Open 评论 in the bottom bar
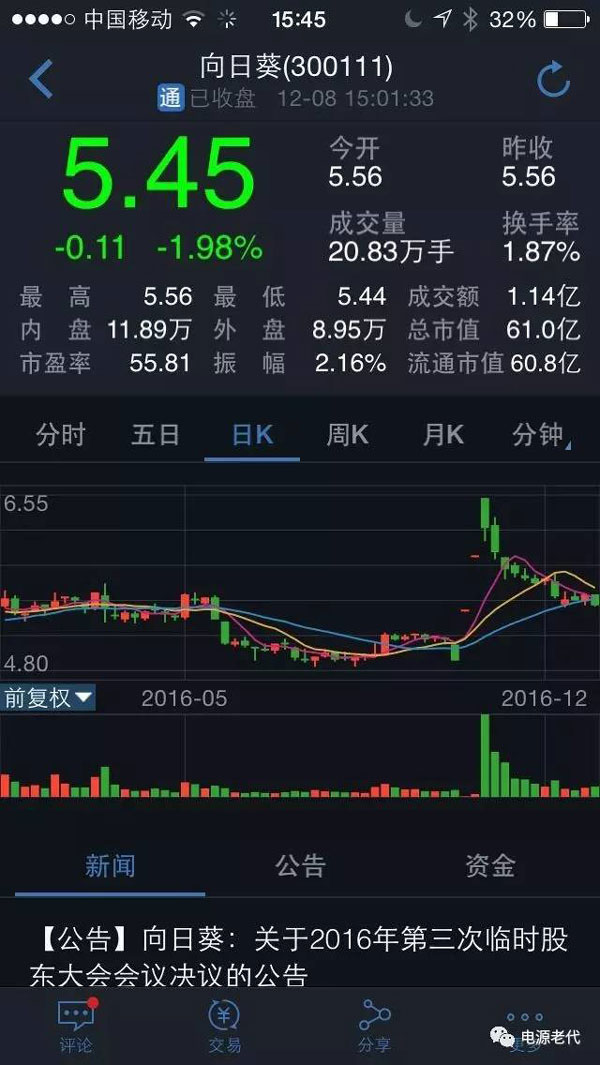Image resolution: width=600 pixels, height=1065 pixels. click(x=75, y=1026)
